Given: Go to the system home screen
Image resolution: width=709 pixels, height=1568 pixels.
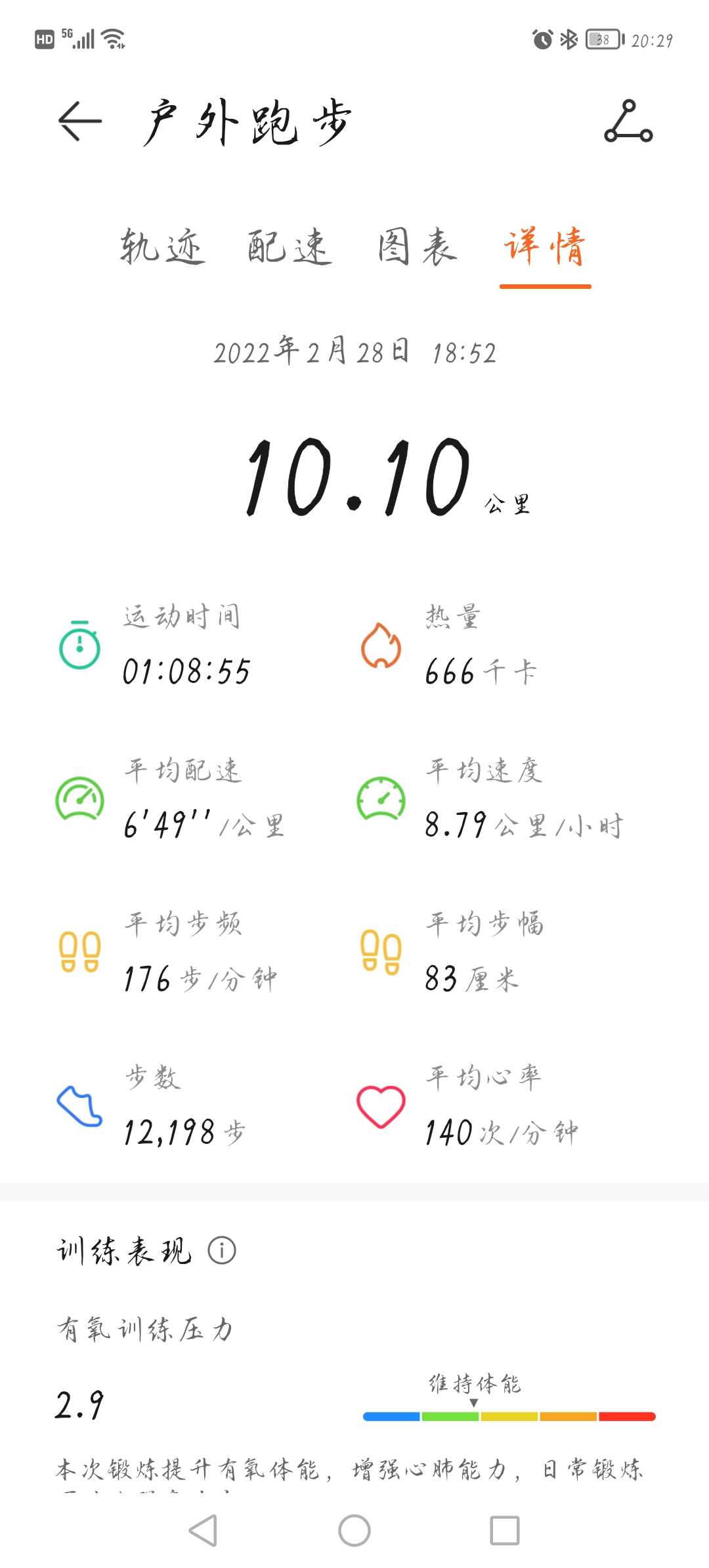Looking at the screenshot, I should [354, 1531].
